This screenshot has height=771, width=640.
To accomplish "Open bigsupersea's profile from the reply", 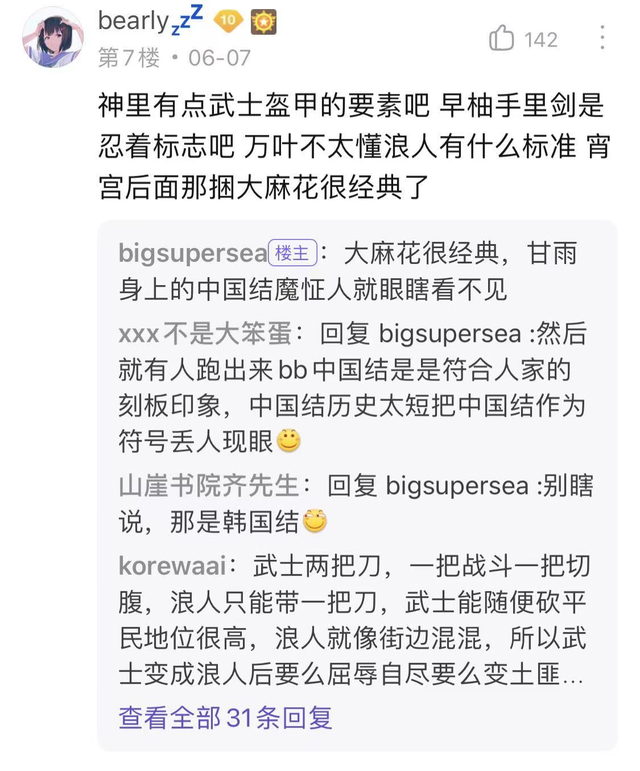I will pyautogui.click(x=193, y=253).
